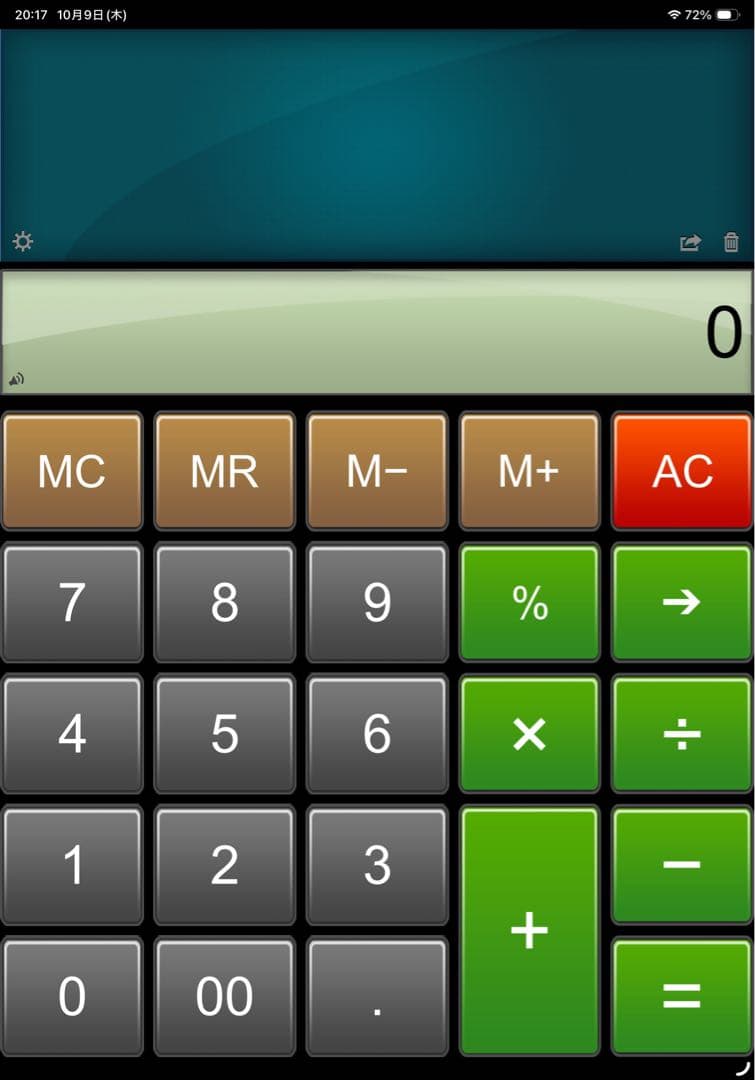The width and height of the screenshot is (755, 1080).
Task: Enter the digit 7
Action: pyautogui.click(x=72, y=602)
